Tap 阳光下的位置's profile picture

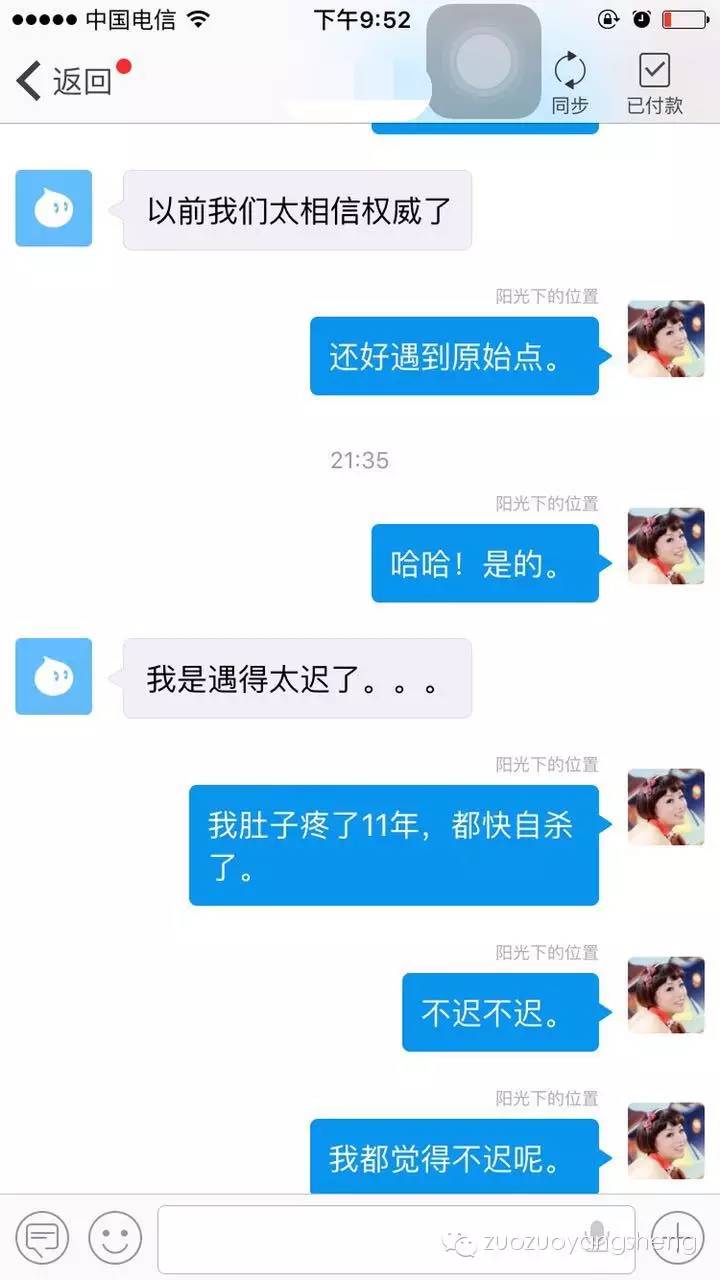[666, 340]
